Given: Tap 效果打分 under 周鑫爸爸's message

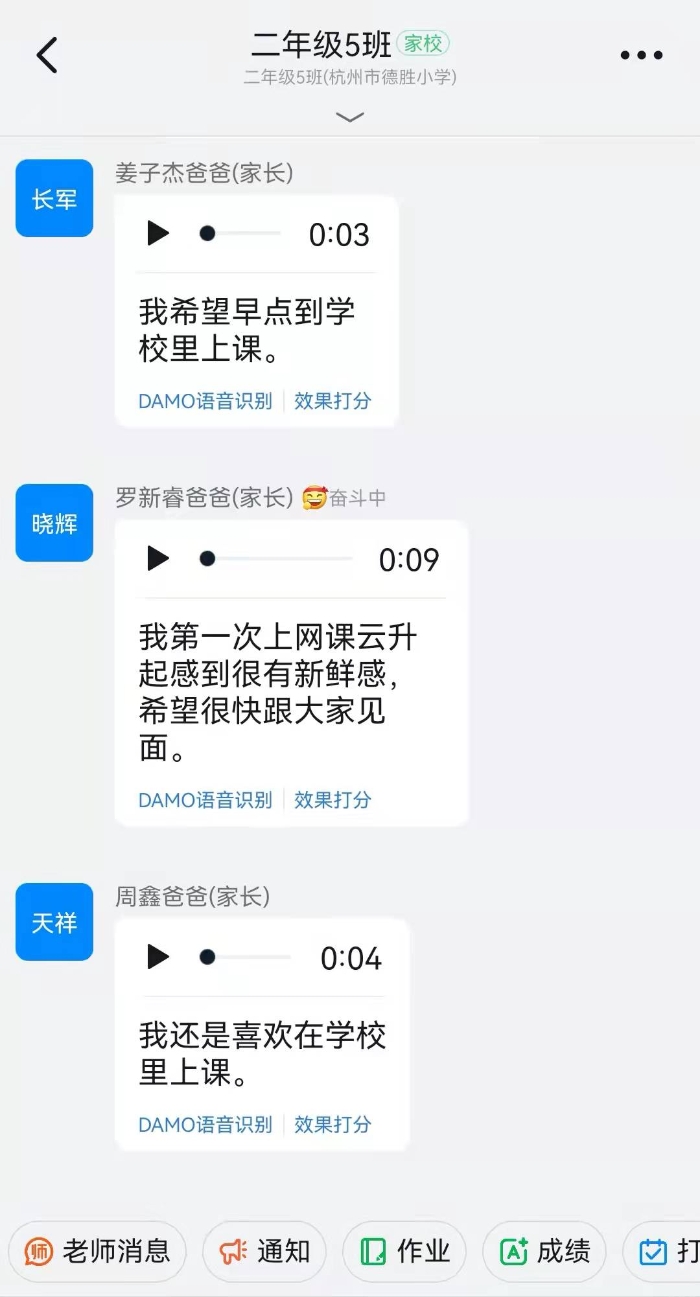Looking at the screenshot, I should [x=333, y=1124].
